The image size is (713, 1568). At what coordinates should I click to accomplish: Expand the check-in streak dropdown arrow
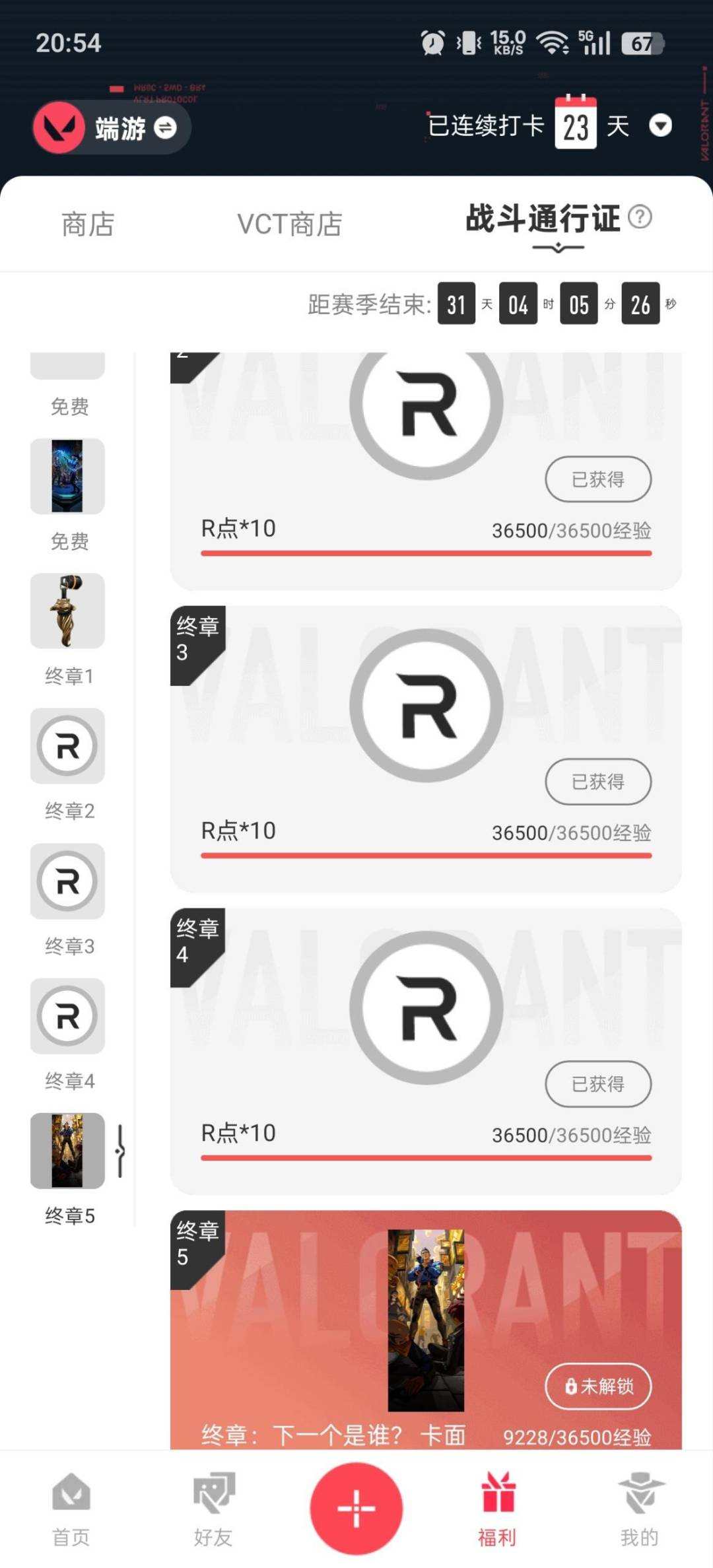(660, 125)
